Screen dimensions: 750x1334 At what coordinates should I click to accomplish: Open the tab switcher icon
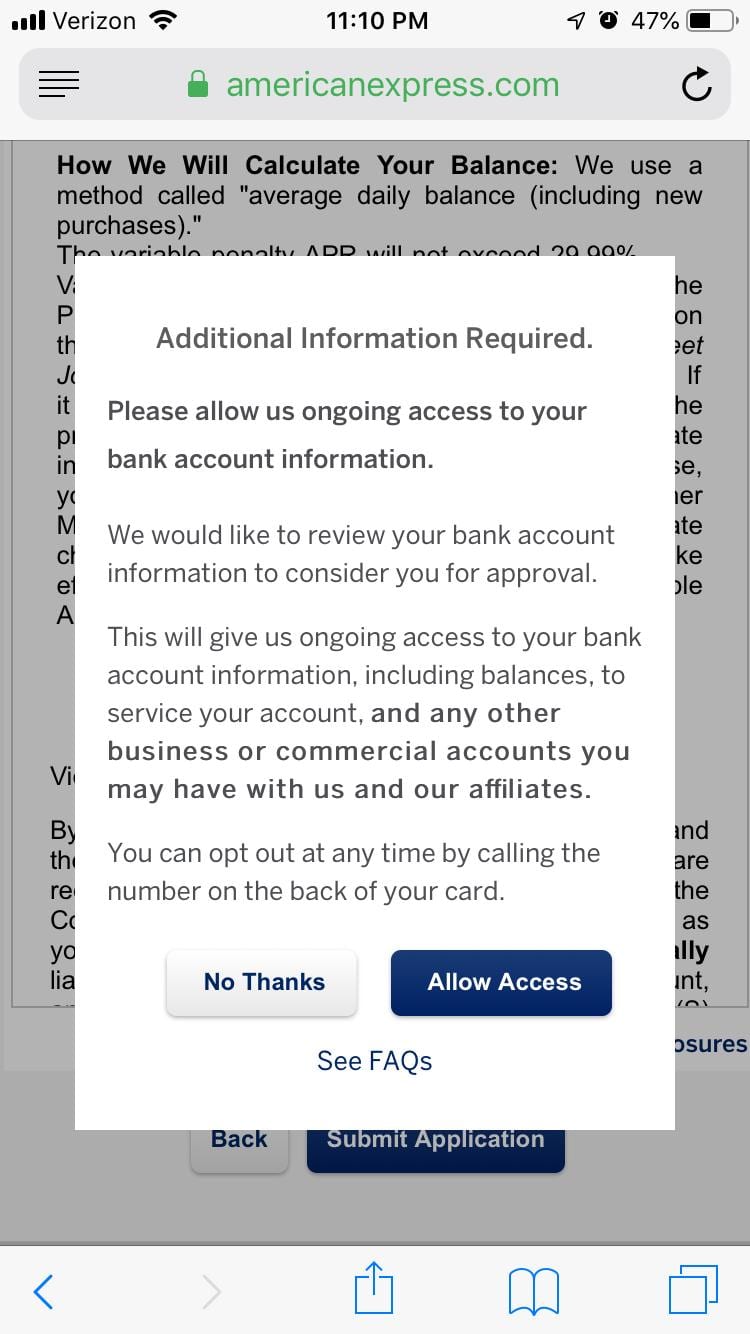(694, 1290)
